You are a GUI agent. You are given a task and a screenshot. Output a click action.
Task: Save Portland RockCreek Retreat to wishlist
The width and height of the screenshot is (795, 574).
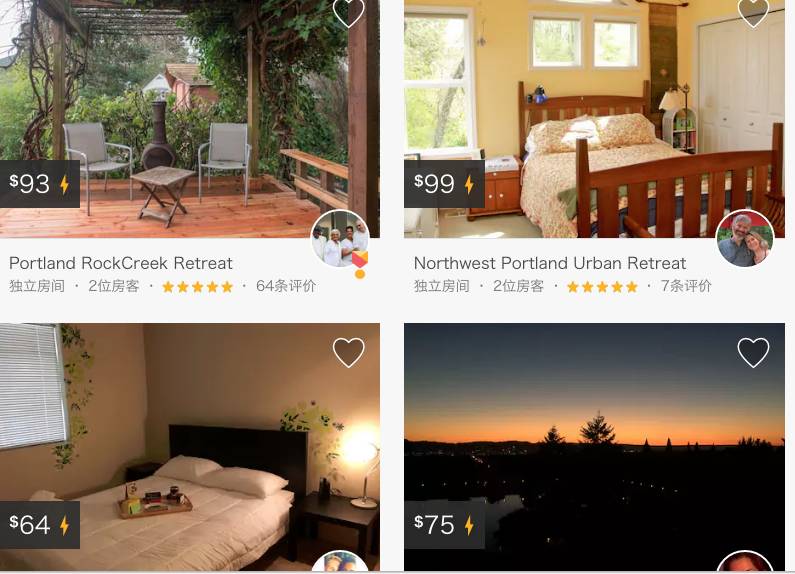348,12
